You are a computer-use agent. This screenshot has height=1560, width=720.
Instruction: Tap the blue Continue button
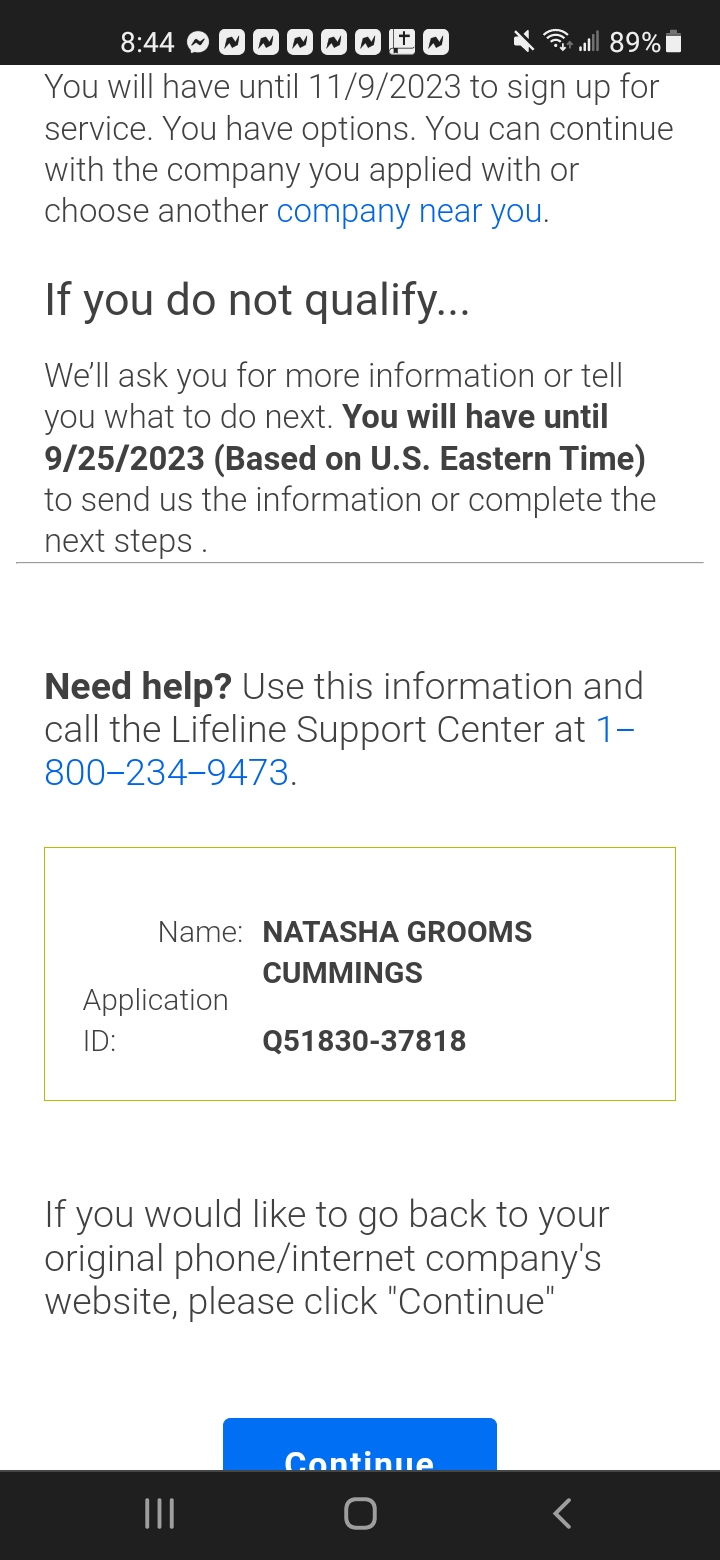[x=360, y=1445]
